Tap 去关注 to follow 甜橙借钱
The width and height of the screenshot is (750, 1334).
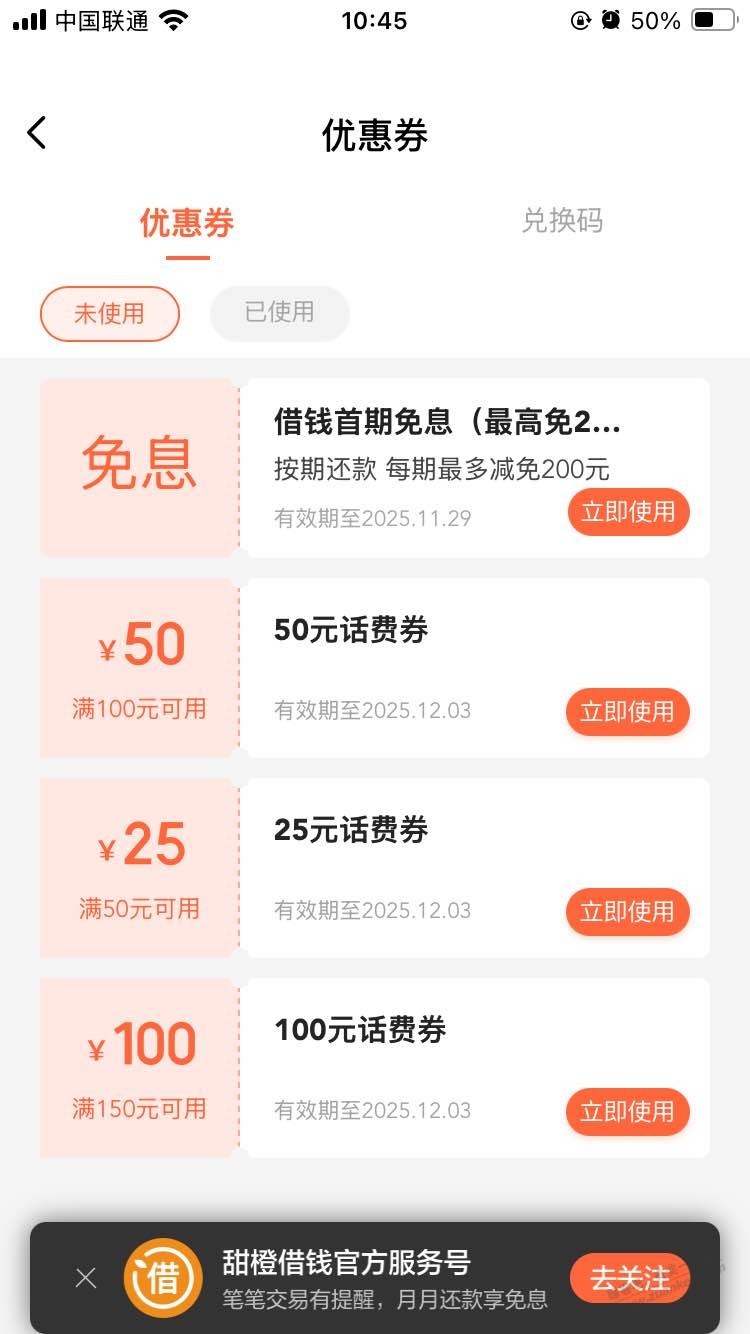point(630,1278)
